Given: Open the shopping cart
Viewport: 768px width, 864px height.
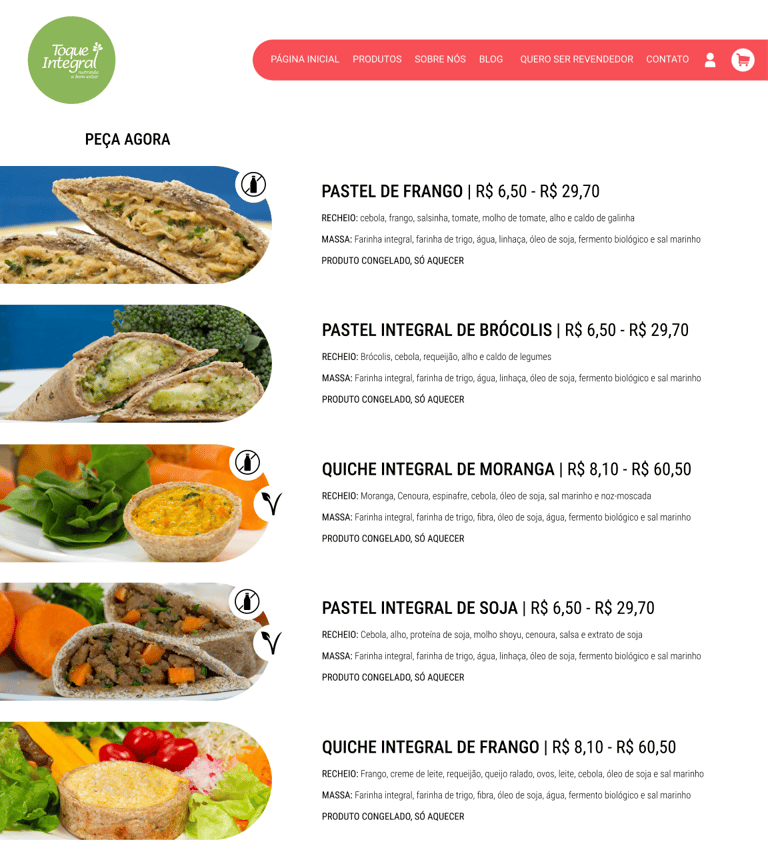Looking at the screenshot, I should pyautogui.click(x=743, y=60).
